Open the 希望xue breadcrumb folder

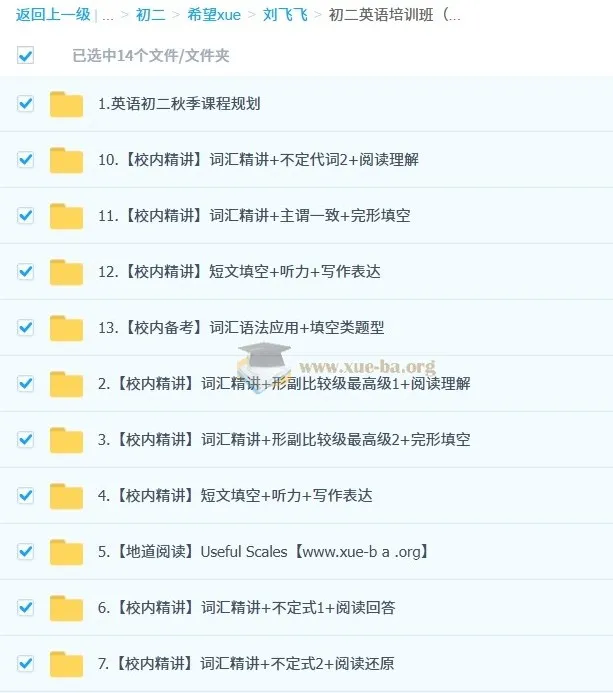[x=214, y=15]
